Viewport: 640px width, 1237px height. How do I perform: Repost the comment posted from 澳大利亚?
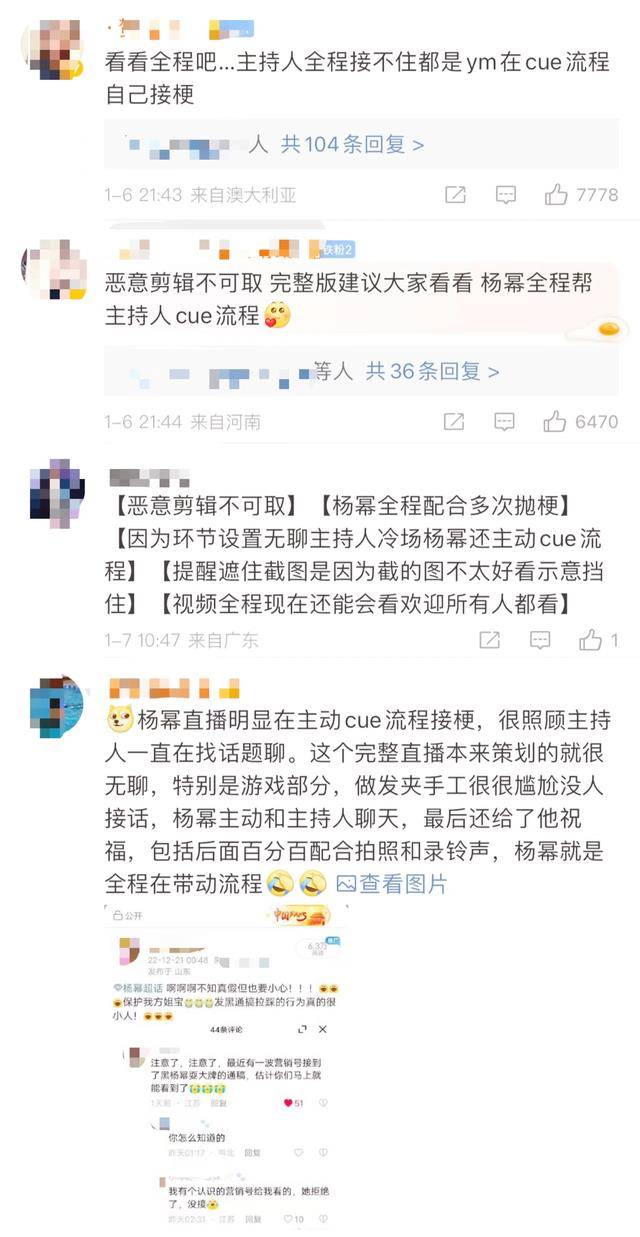[455, 195]
